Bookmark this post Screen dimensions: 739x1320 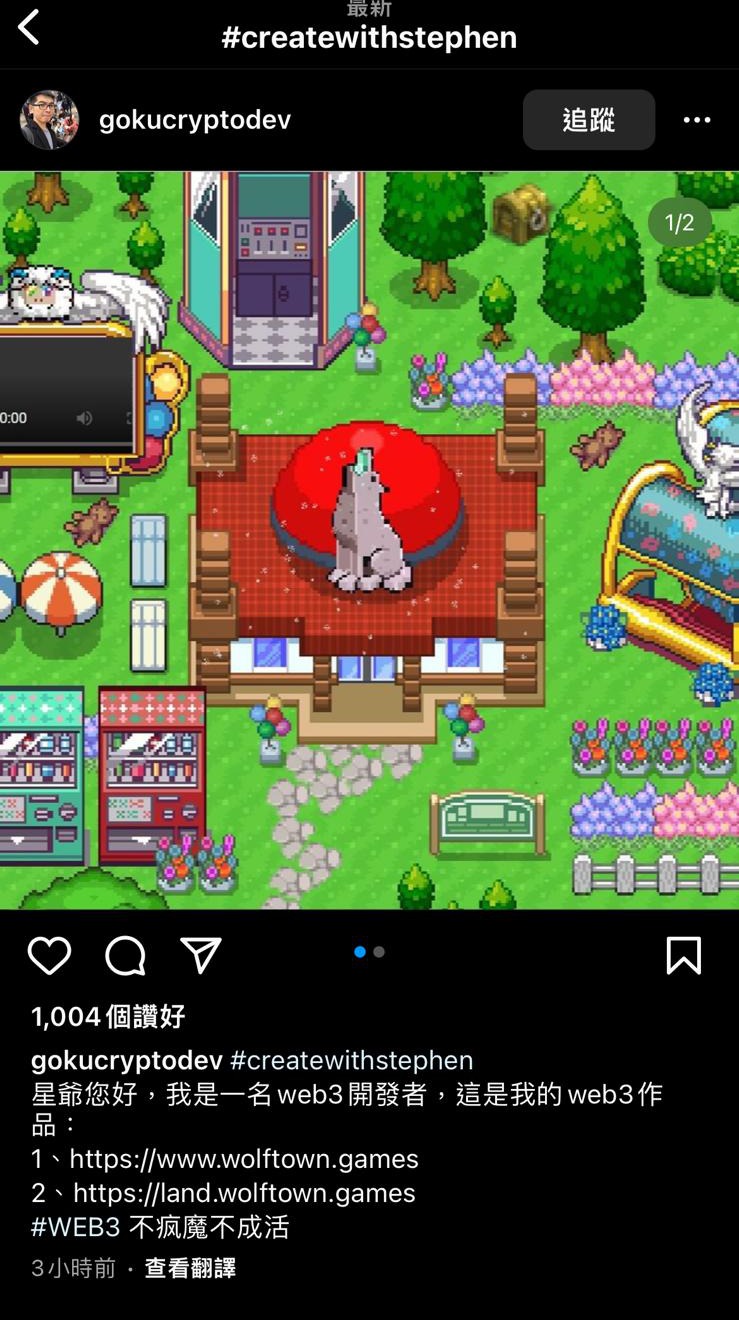[683, 956]
